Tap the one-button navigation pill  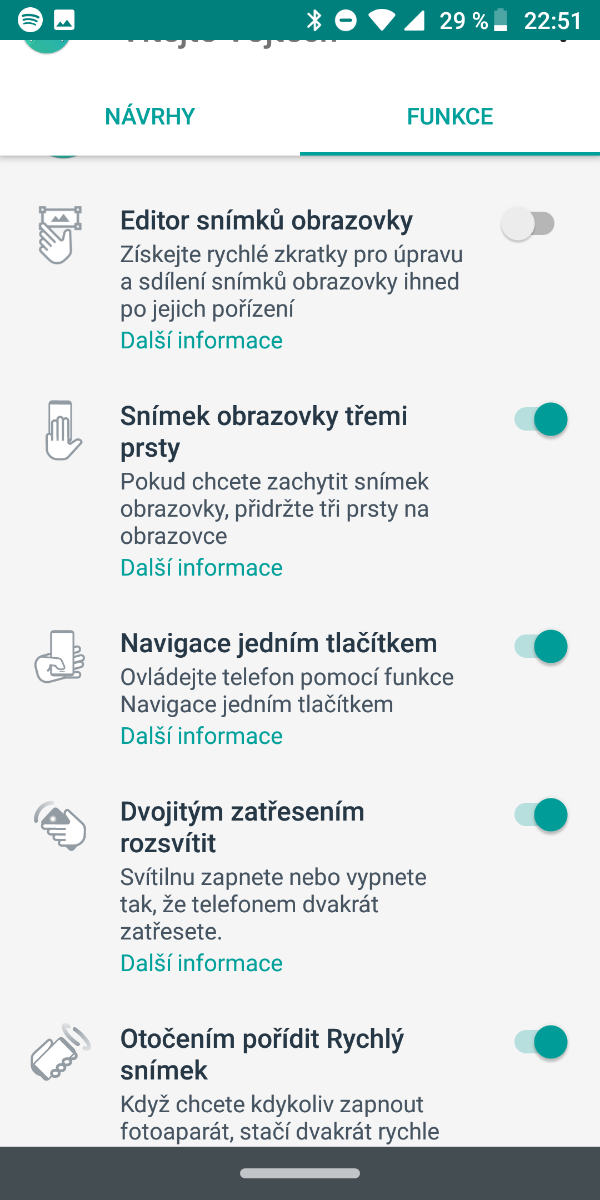point(300,1173)
